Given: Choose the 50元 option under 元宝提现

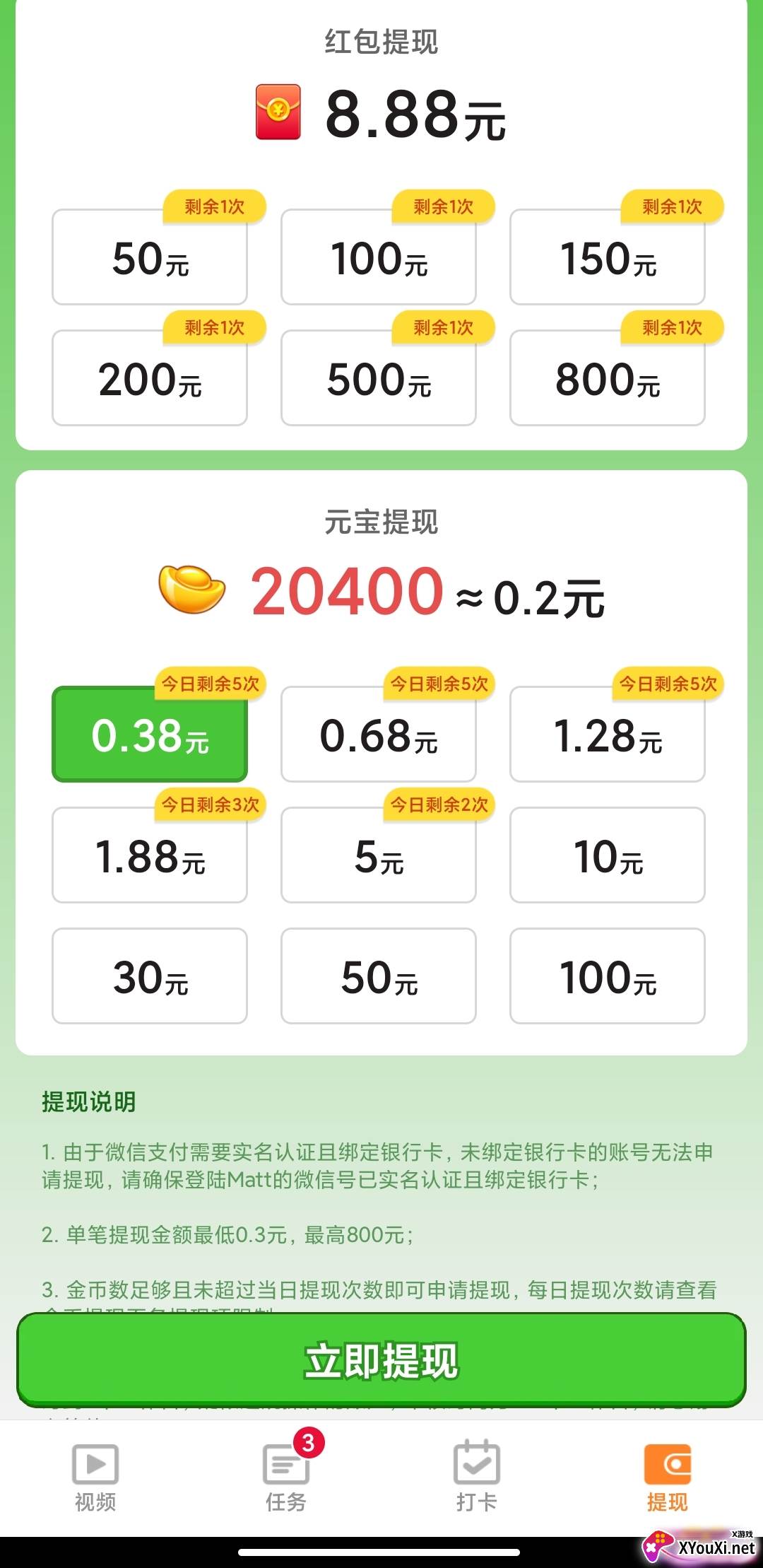Looking at the screenshot, I should pos(379,976).
